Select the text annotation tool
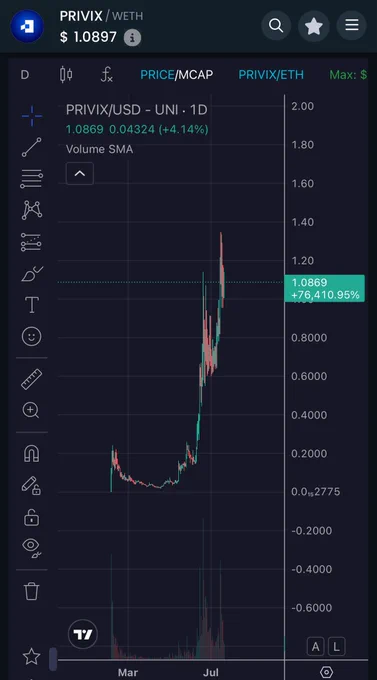This screenshot has height=680, width=377. 32,305
